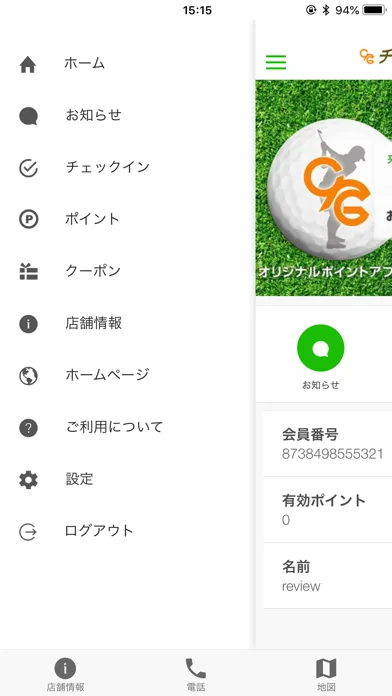Open お知らせ in the drawer menu
The image size is (392, 696).
pyautogui.click(x=127, y=116)
